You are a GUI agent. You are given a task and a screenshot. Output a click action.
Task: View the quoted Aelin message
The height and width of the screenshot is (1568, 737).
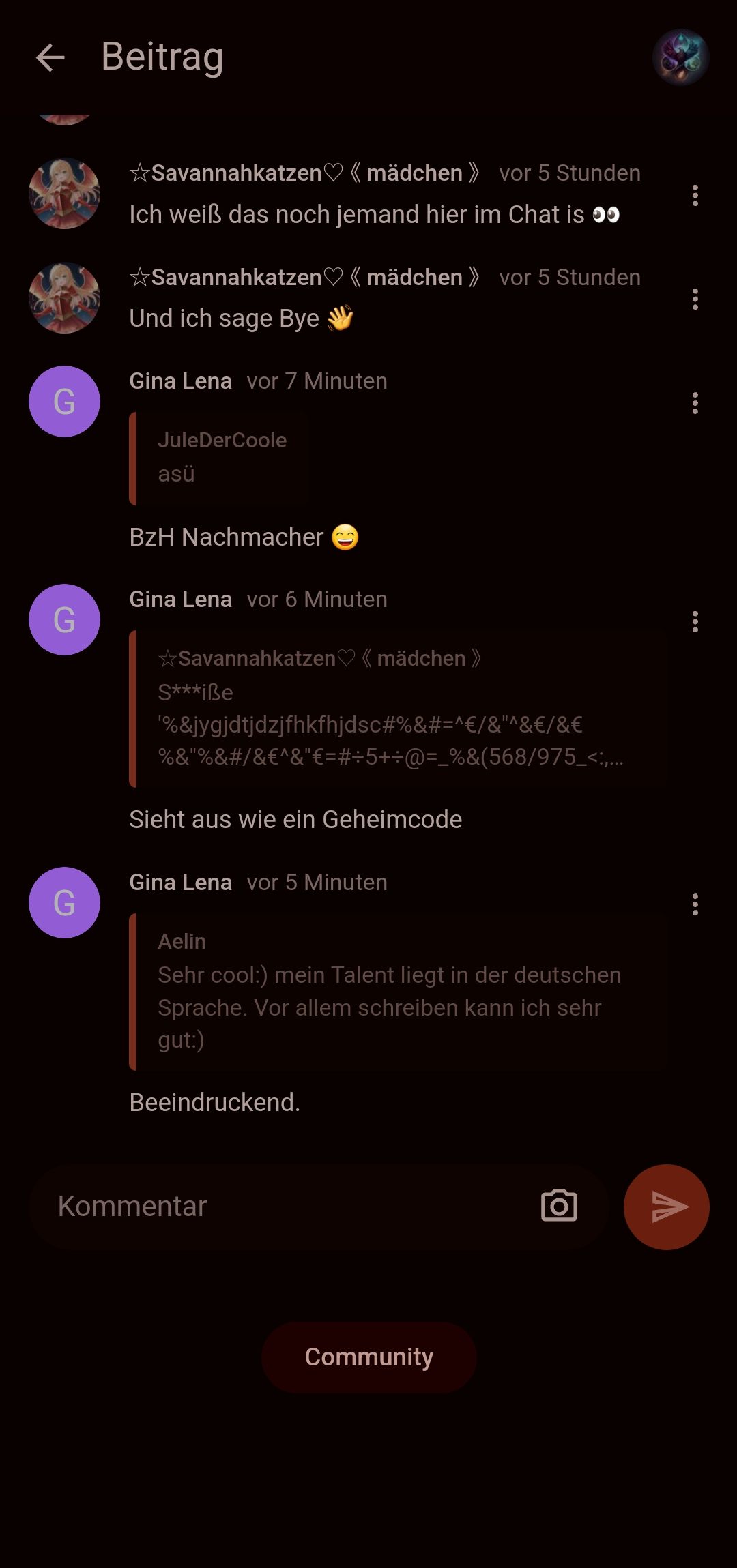pos(397,991)
